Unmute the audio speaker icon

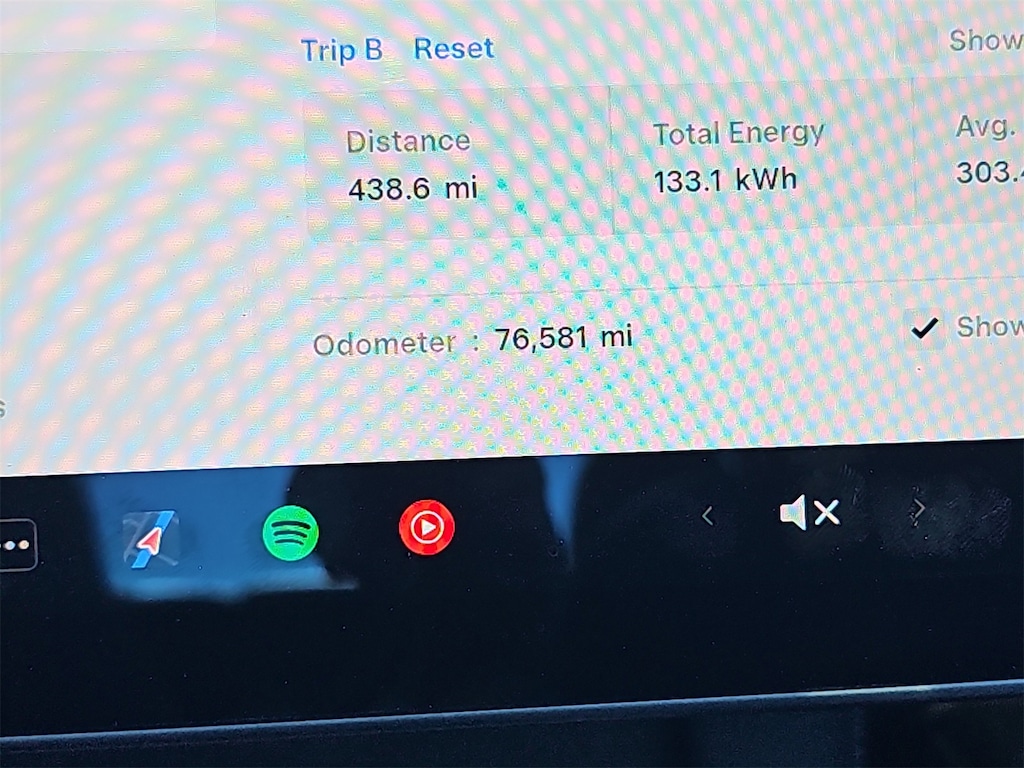point(809,514)
